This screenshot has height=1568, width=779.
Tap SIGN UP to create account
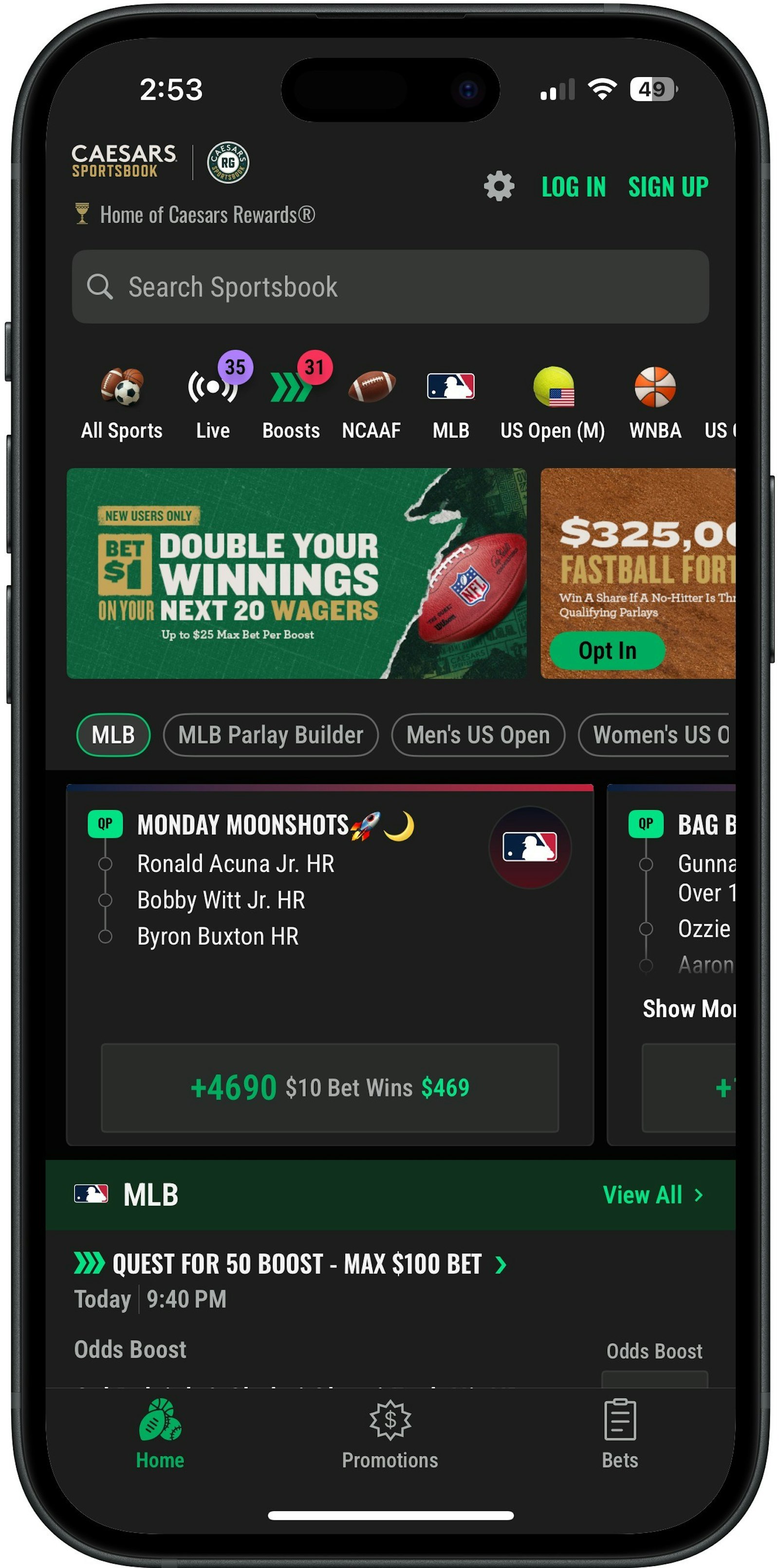tap(668, 187)
